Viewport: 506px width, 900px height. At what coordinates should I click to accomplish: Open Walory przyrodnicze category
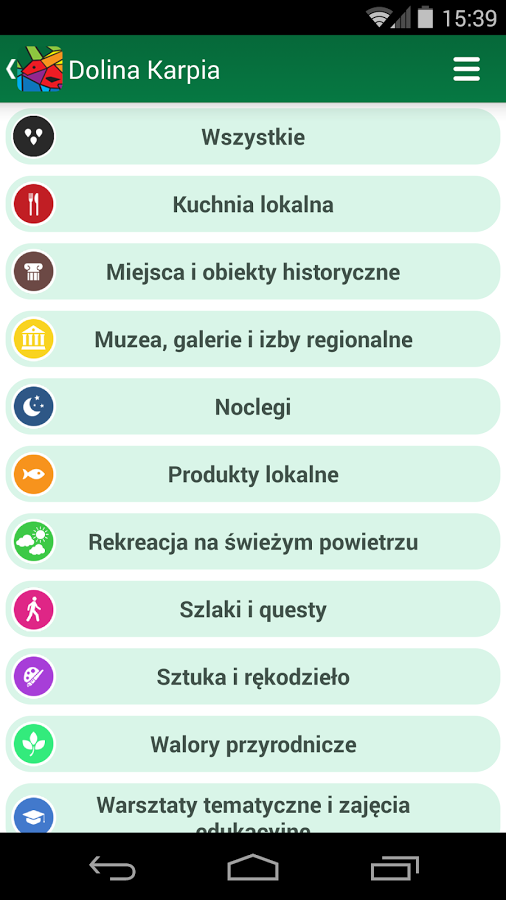[x=253, y=744]
